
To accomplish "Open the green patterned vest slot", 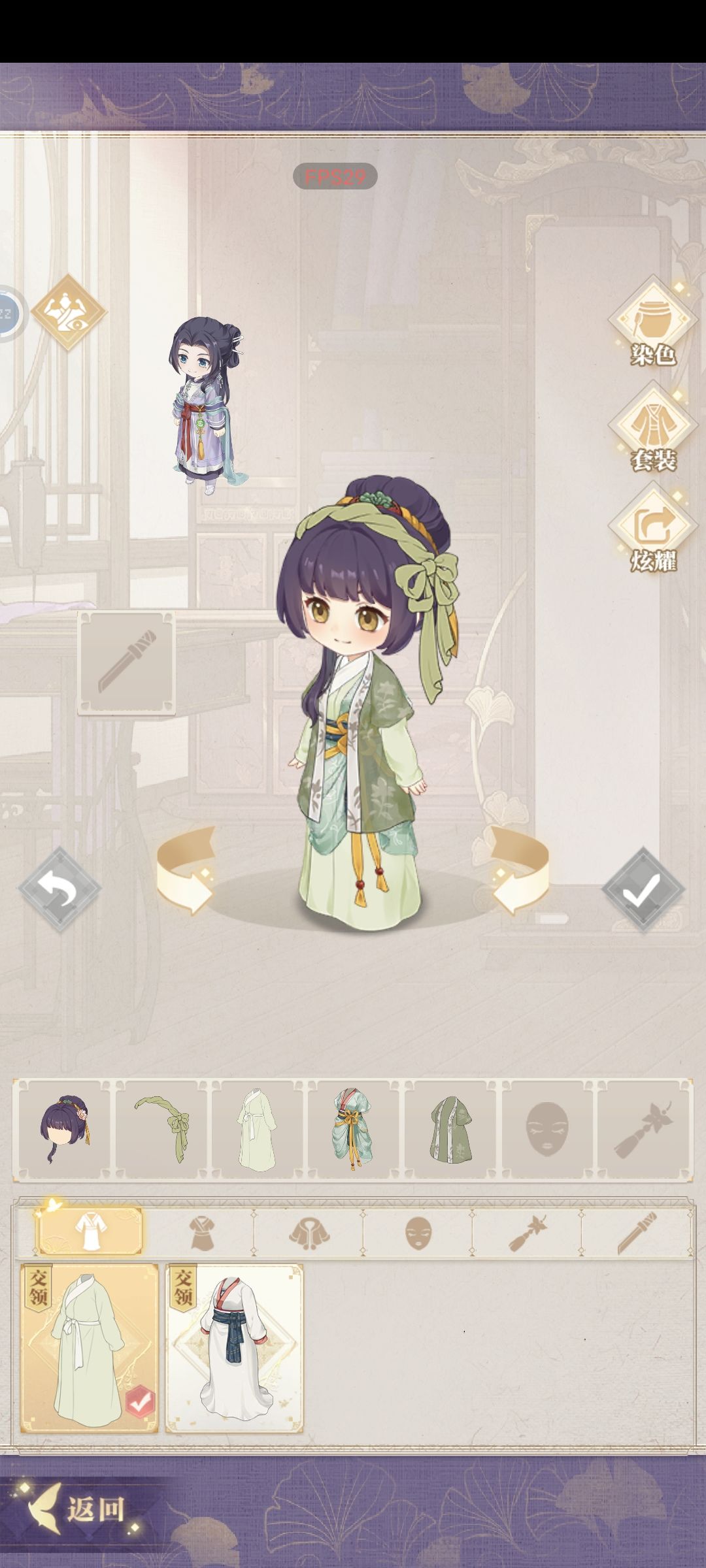I will point(450,1130).
